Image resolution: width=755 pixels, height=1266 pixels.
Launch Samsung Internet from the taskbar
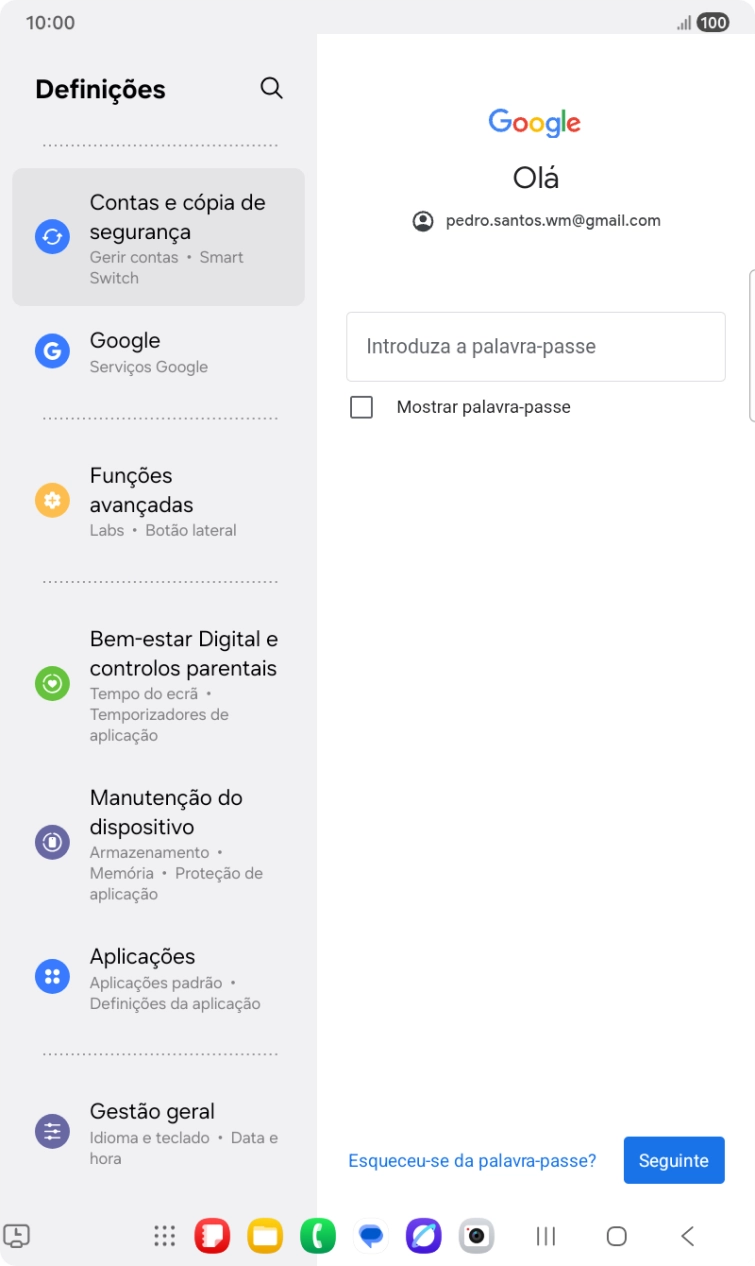(x=423, y=1236)
